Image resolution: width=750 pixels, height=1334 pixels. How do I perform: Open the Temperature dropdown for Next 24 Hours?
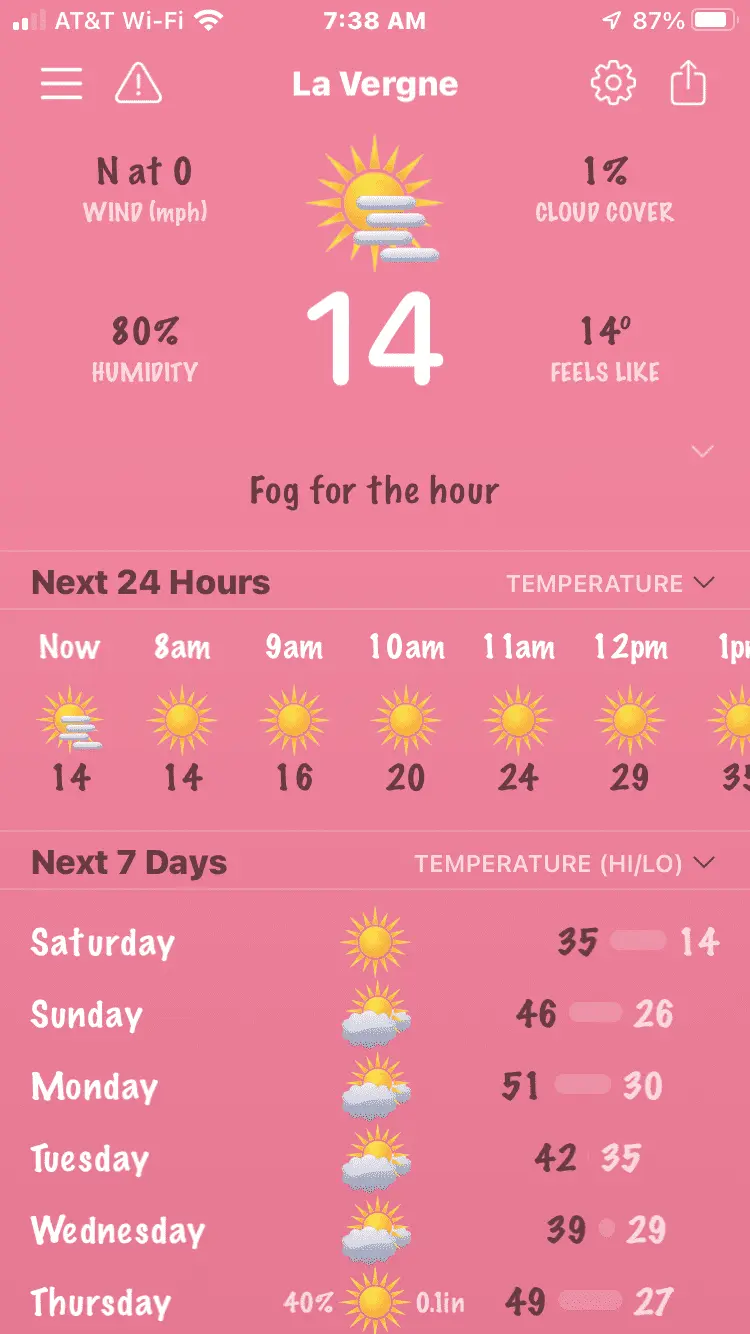tap(608, 583)
